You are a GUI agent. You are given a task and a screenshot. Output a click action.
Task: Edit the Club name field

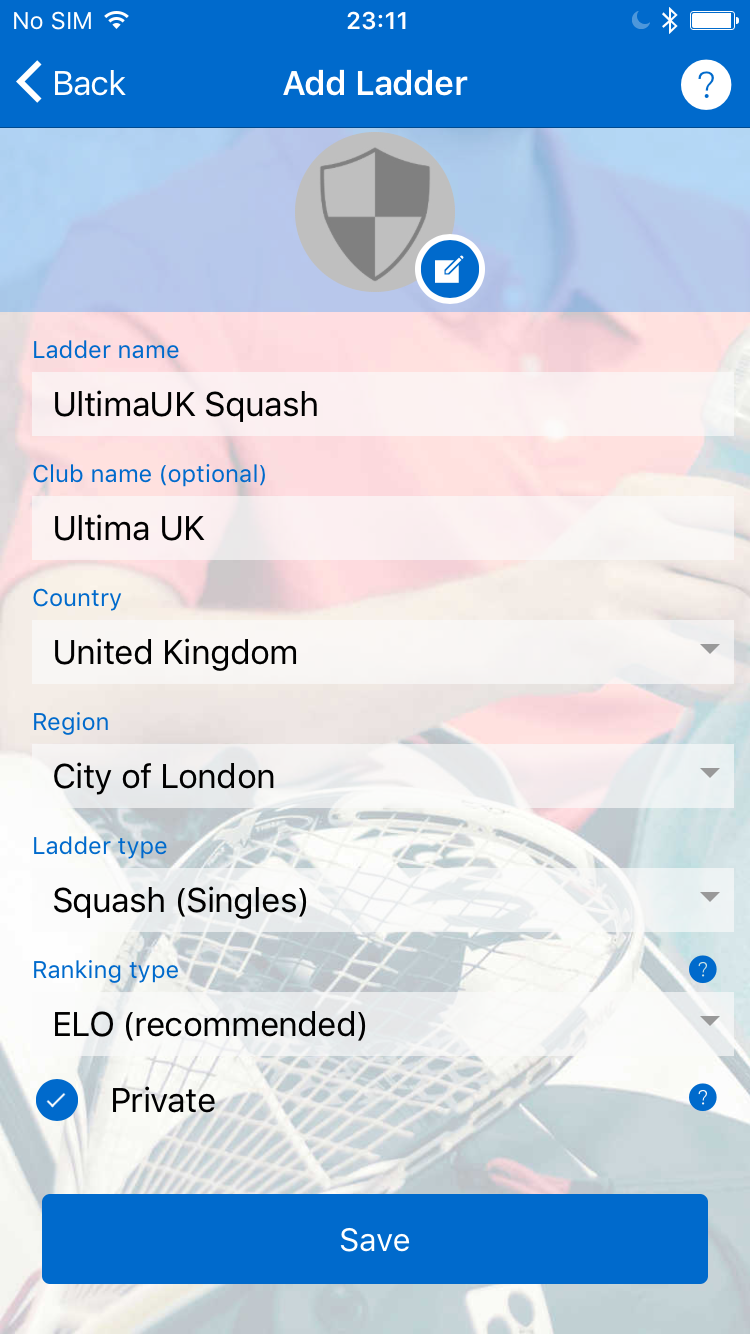tap(382, 528)
